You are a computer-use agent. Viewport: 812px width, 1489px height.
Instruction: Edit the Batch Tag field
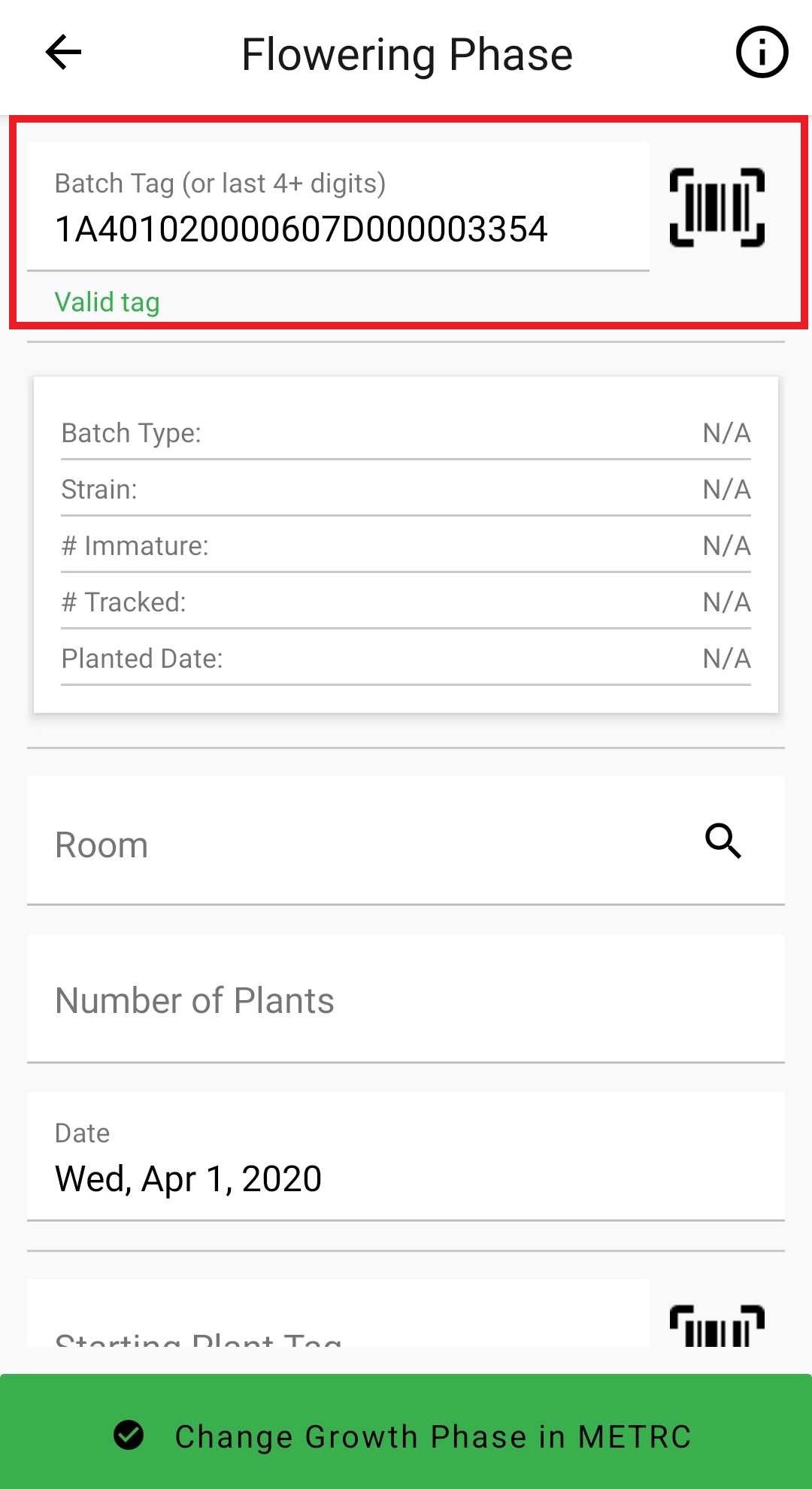tap(338, 207)
